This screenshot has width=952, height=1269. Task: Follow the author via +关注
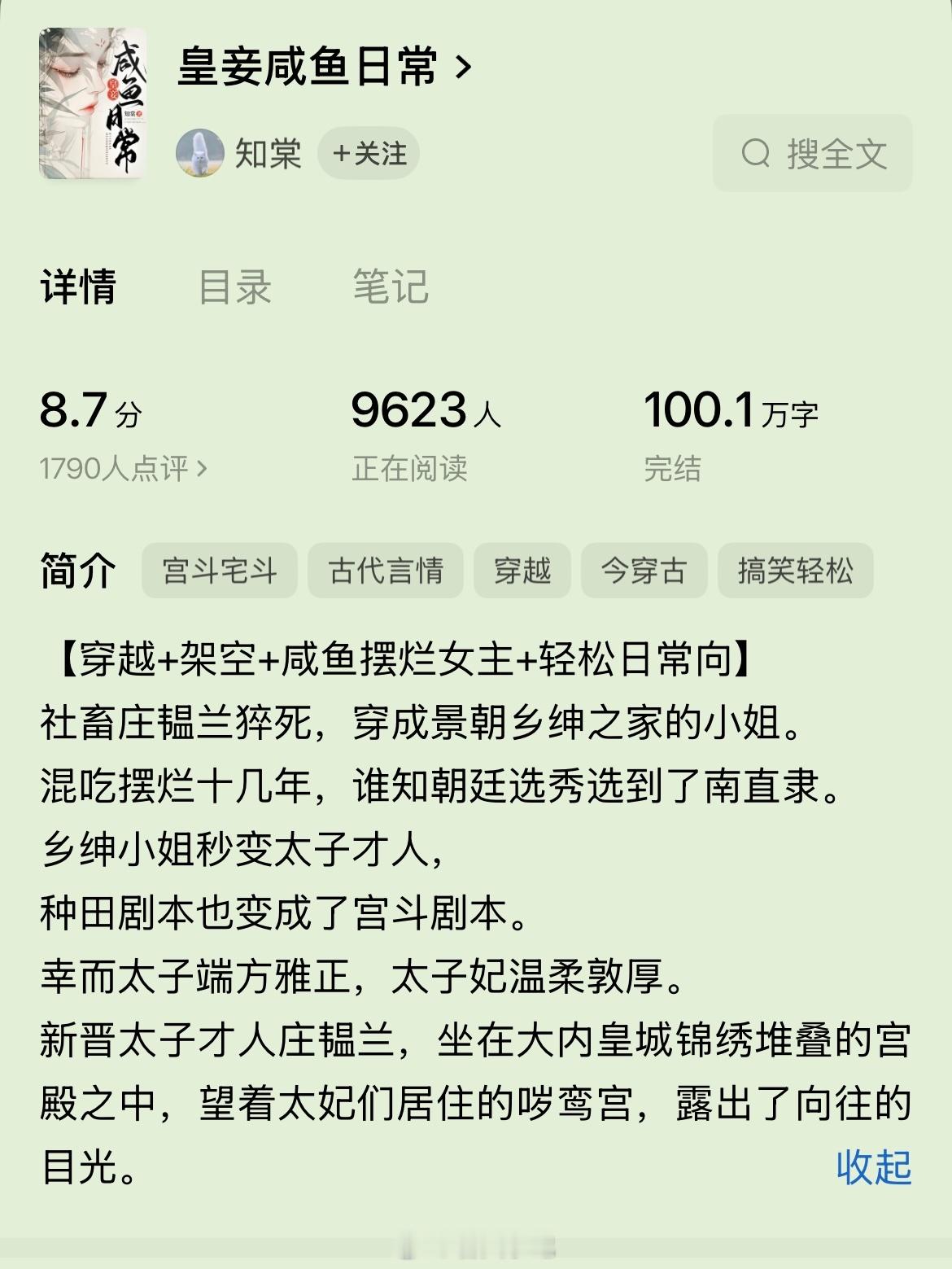(368, 154)
